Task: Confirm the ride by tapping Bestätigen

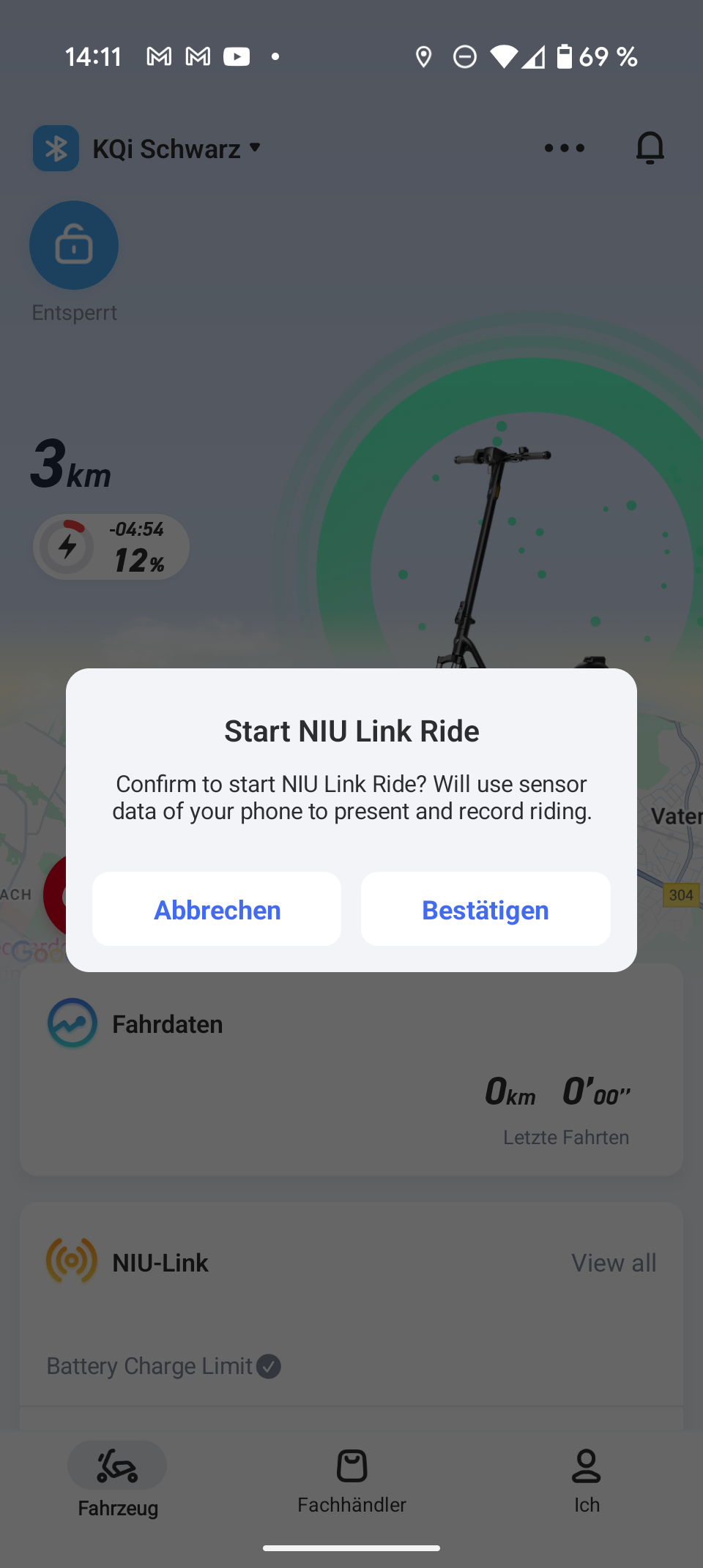Action: click(x=486, y=909)
